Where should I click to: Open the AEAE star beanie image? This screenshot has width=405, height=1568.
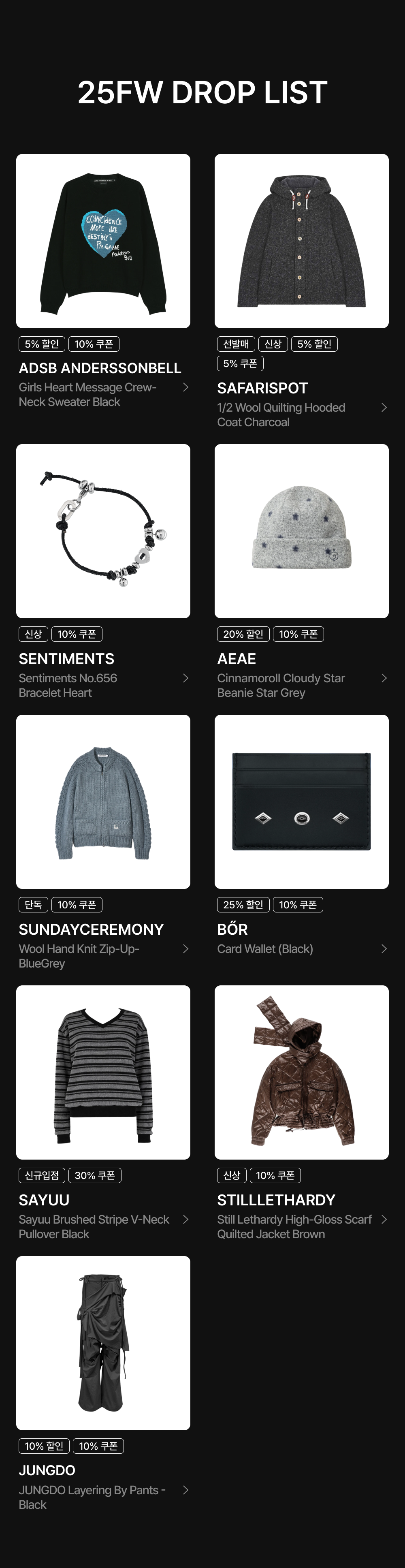[301, 530]
